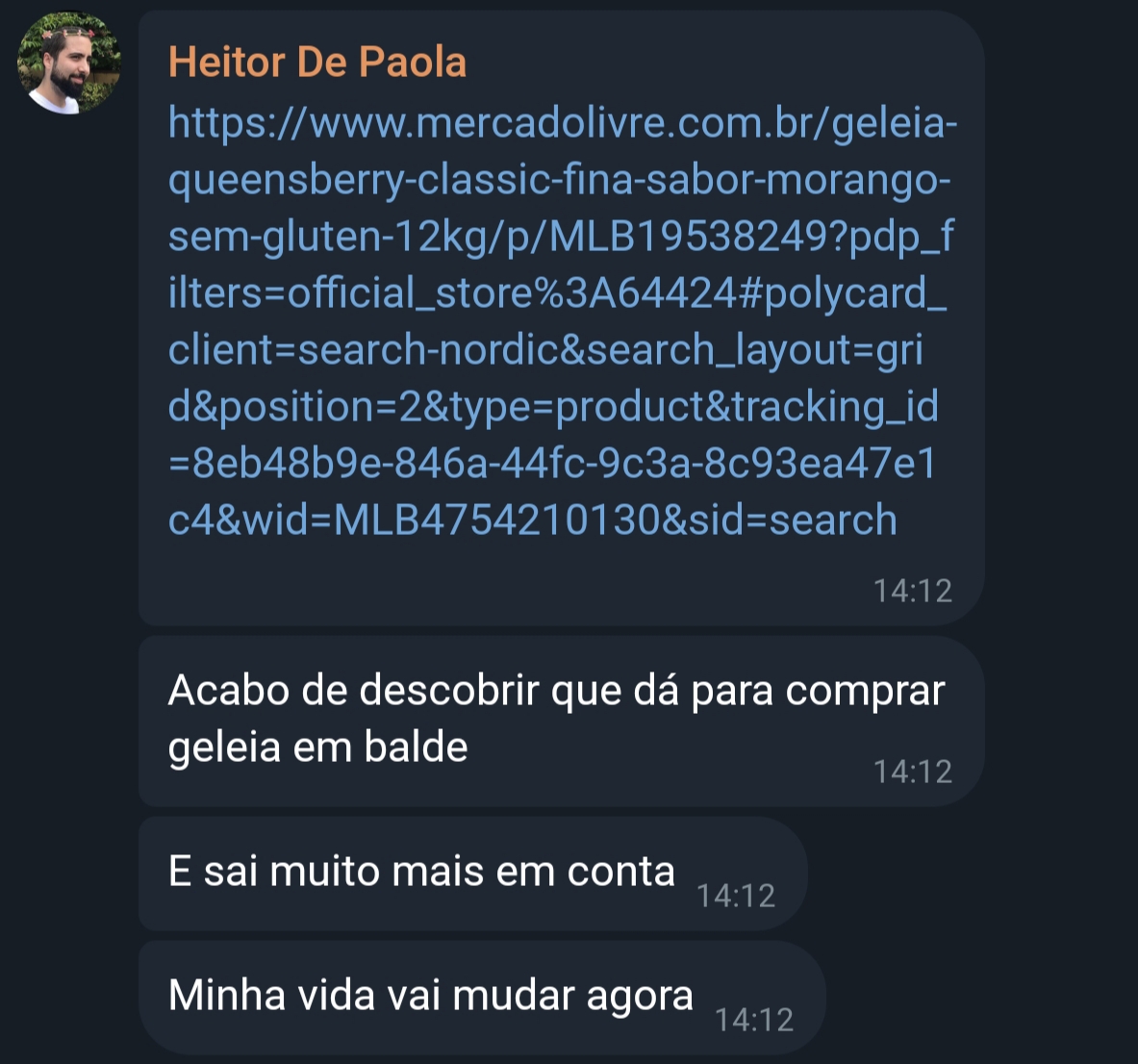The height and width of the screenshot is (1064, 1138).
Task: Open Heitor De Paola's profile picture
Action: click(68, 64)
